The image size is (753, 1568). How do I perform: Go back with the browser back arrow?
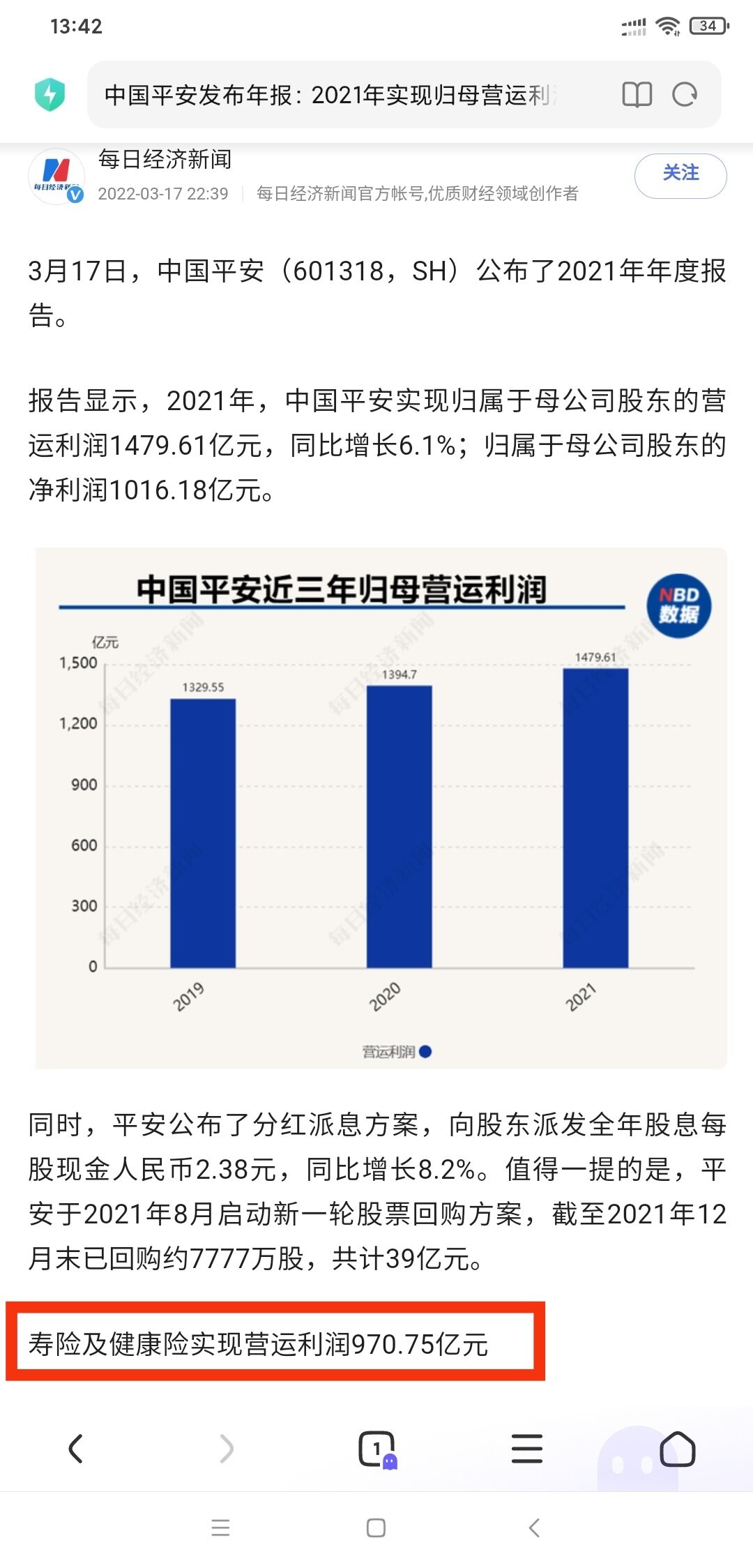75,1449
